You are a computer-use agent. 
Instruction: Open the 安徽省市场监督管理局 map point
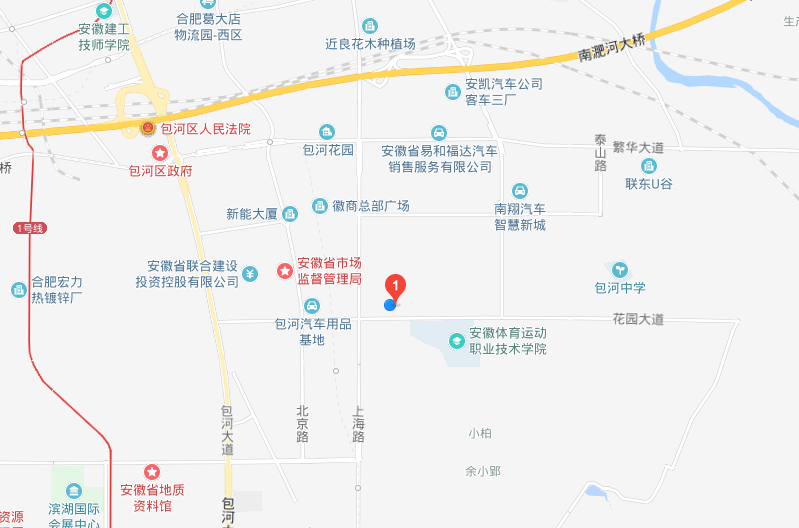(284, 271)
